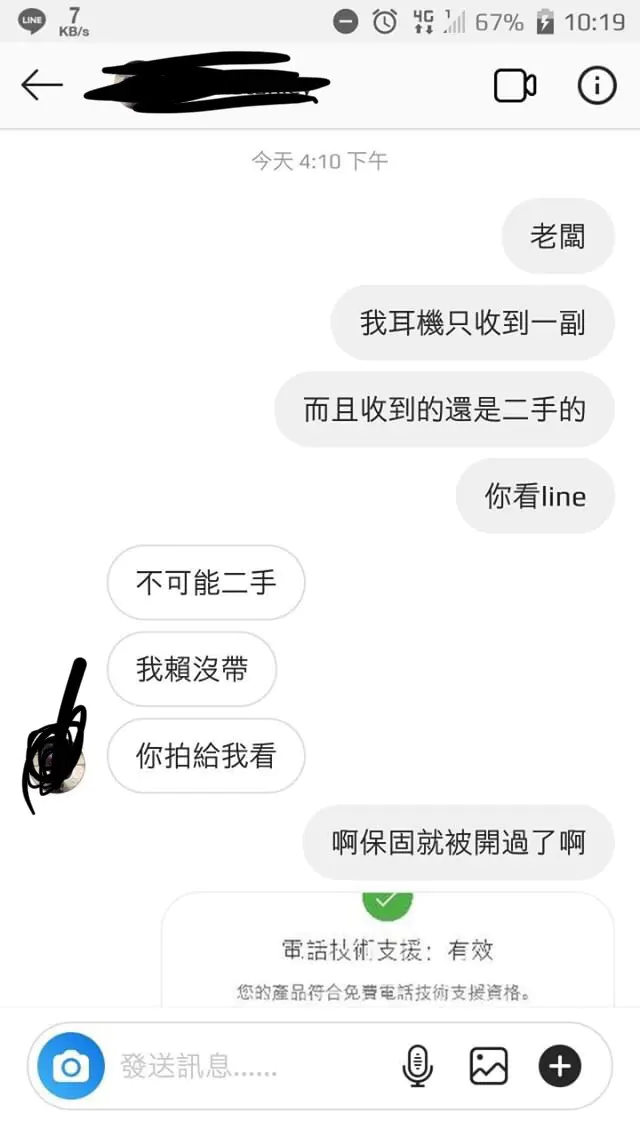Open the sent 電話技術支援 screenshot image
Viewport: 640px width, 1137px height.
point(387,950)
